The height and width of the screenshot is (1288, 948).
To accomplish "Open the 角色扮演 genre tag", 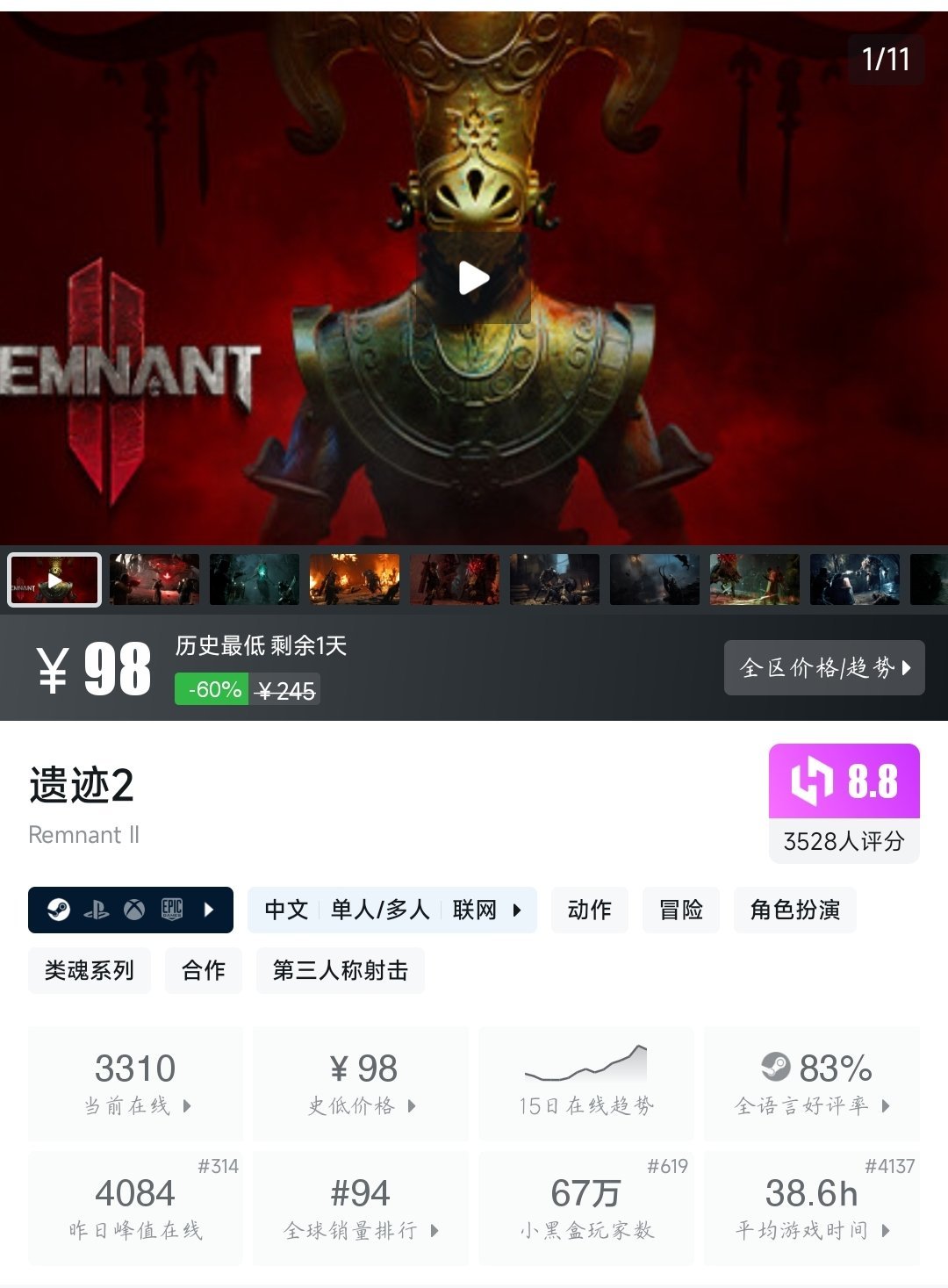I will (794, 910).
